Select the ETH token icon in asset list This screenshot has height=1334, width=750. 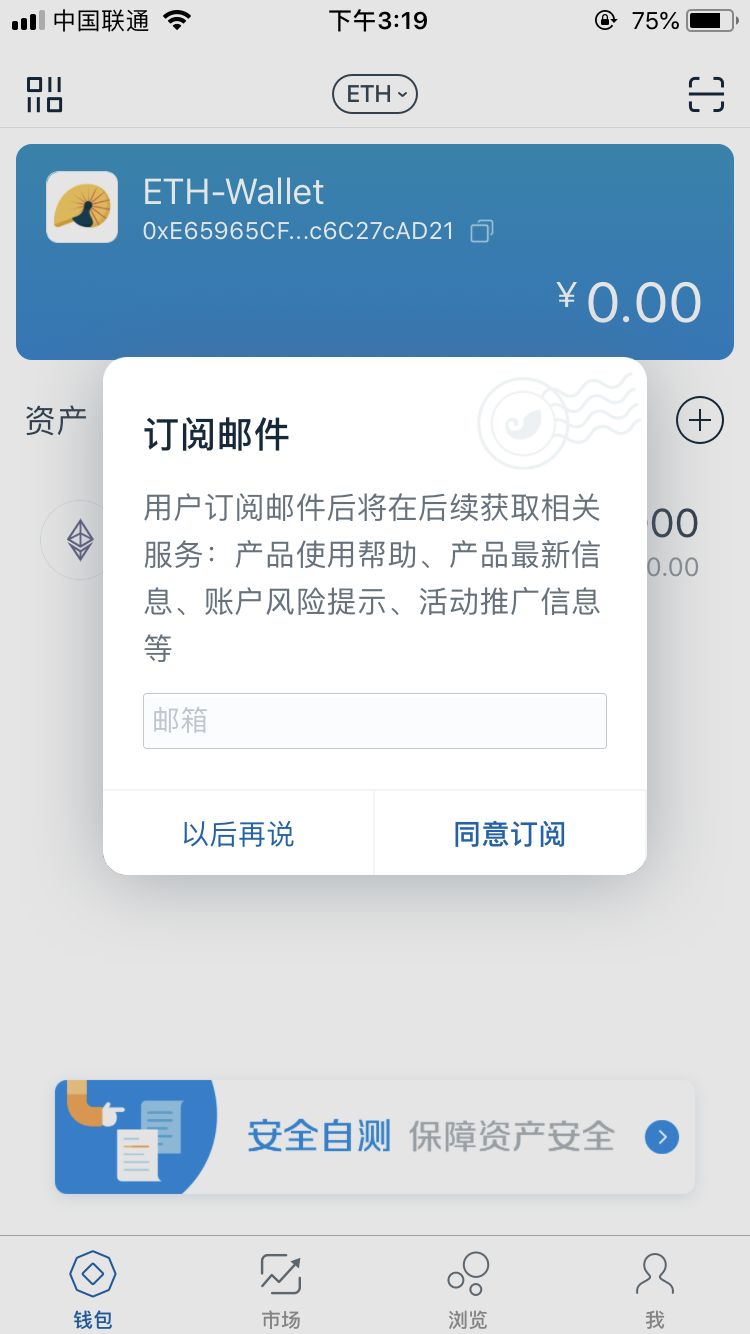click(x=79, y=540)
